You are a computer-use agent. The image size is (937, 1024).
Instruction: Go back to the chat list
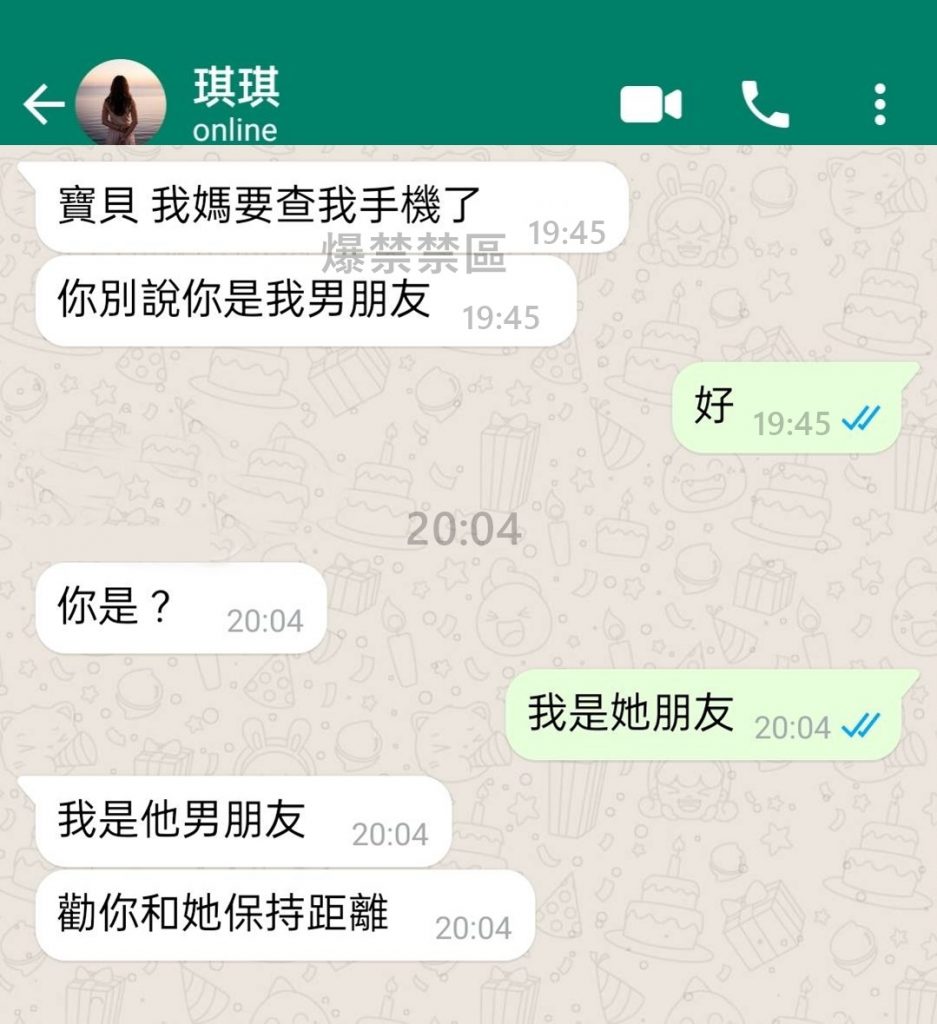(x=43, y=104)
